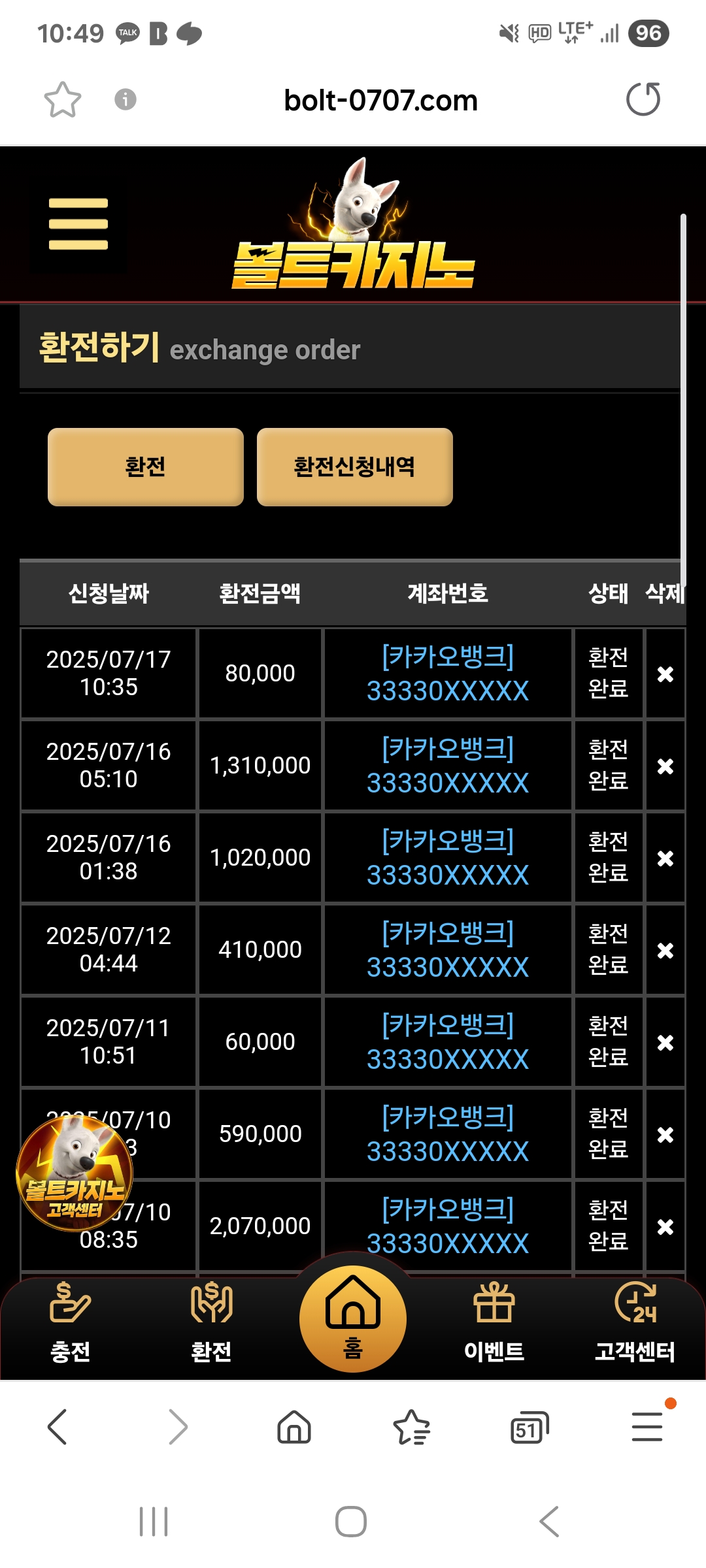
Task: Reload the page
Action: tap(643, 99)
